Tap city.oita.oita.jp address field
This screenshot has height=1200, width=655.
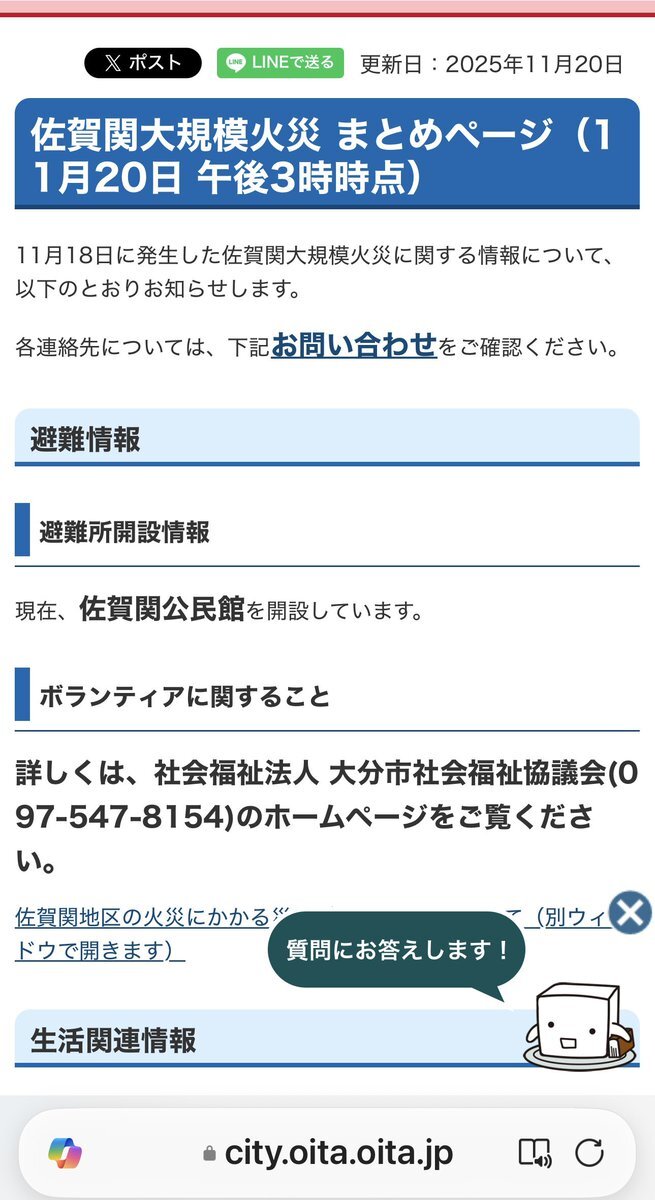point(328,1153)
